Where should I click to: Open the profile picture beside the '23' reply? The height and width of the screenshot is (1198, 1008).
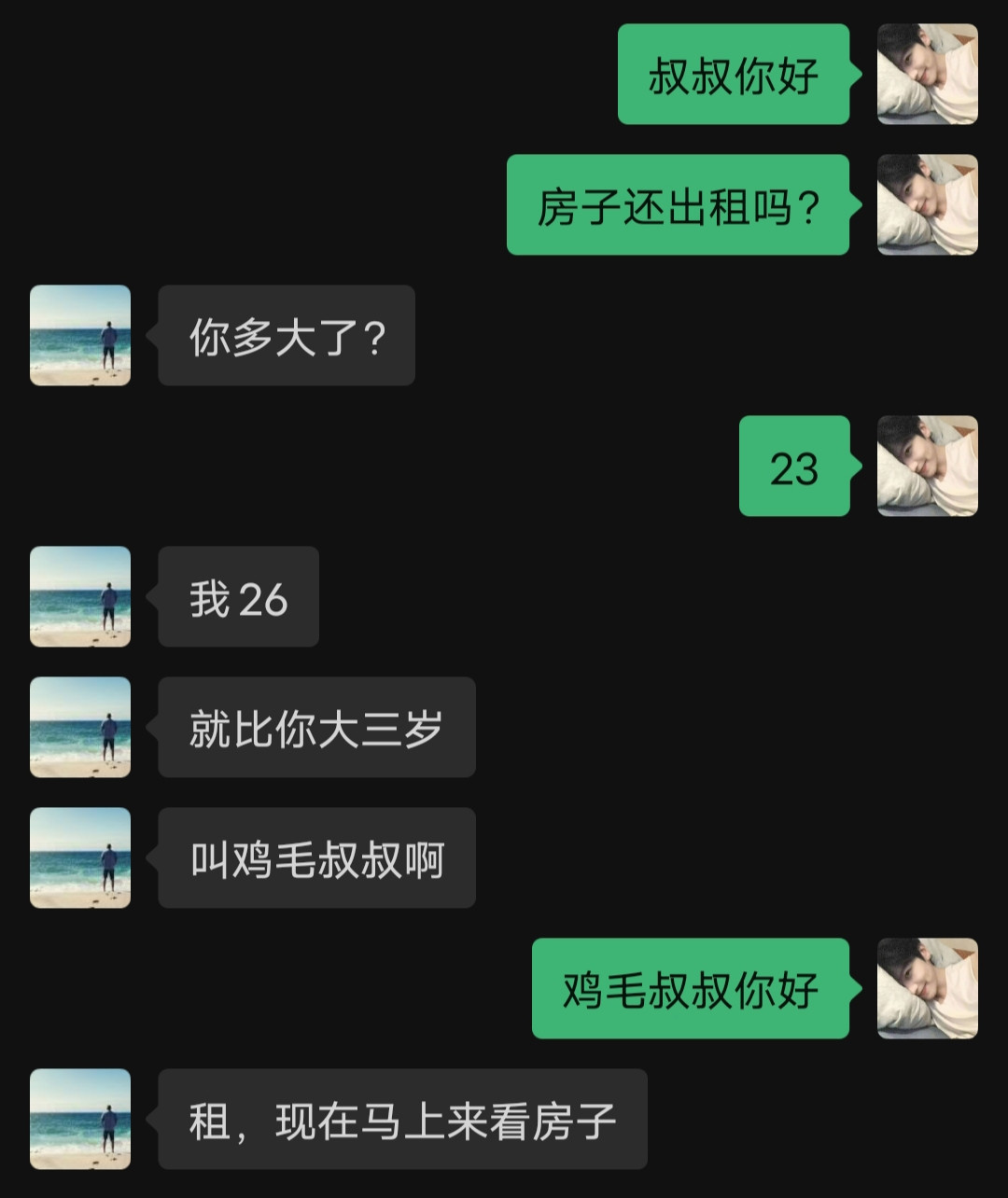pyautogui.click(x=927, y=467)
